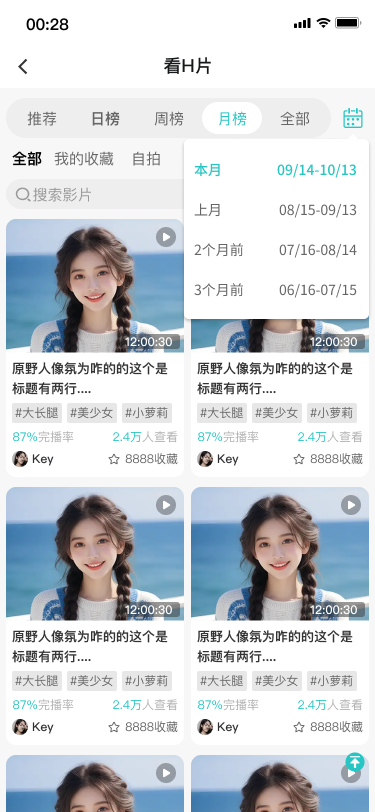The image size is (375, 812).
Task: Switch to the 日榜 tab
Action: coord(105,119)
